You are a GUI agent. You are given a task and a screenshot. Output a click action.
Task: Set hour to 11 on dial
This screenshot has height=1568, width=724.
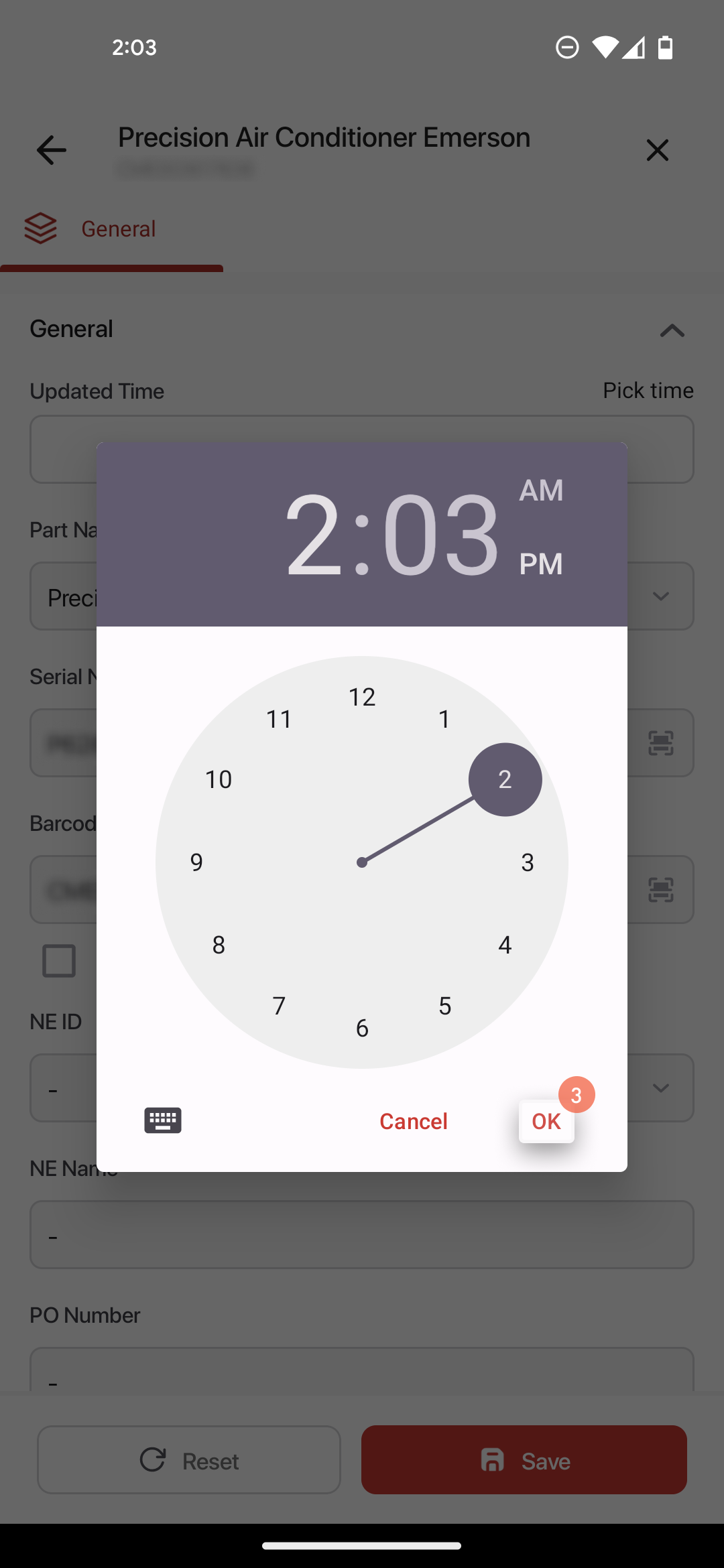point(279,719)
